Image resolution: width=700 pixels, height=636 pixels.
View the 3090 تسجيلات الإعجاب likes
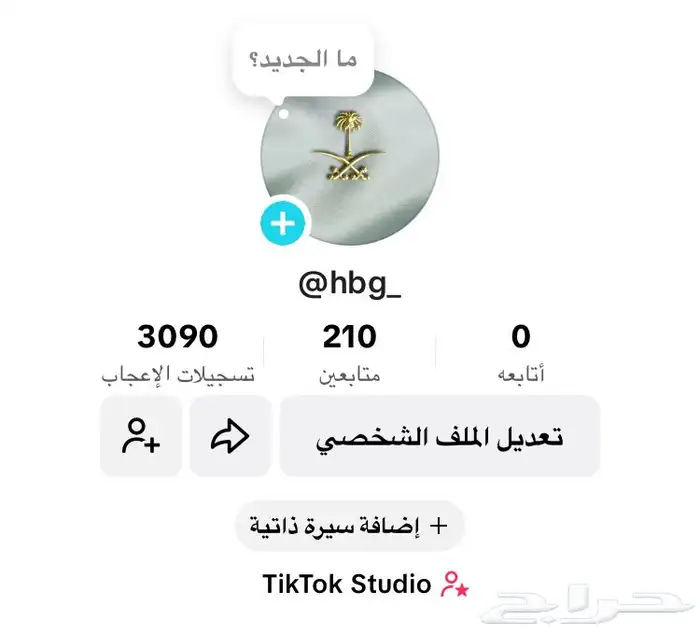178,354
